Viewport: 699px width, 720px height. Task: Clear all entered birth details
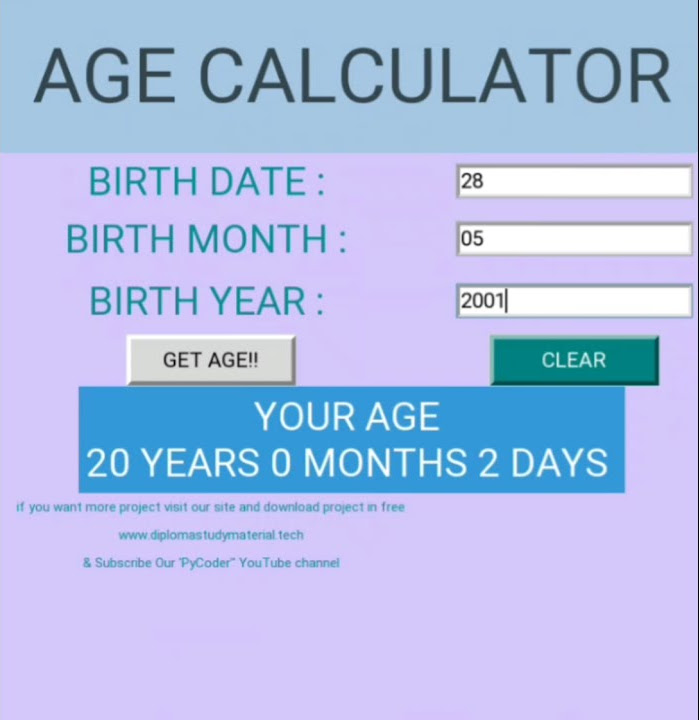pos(575,360)
